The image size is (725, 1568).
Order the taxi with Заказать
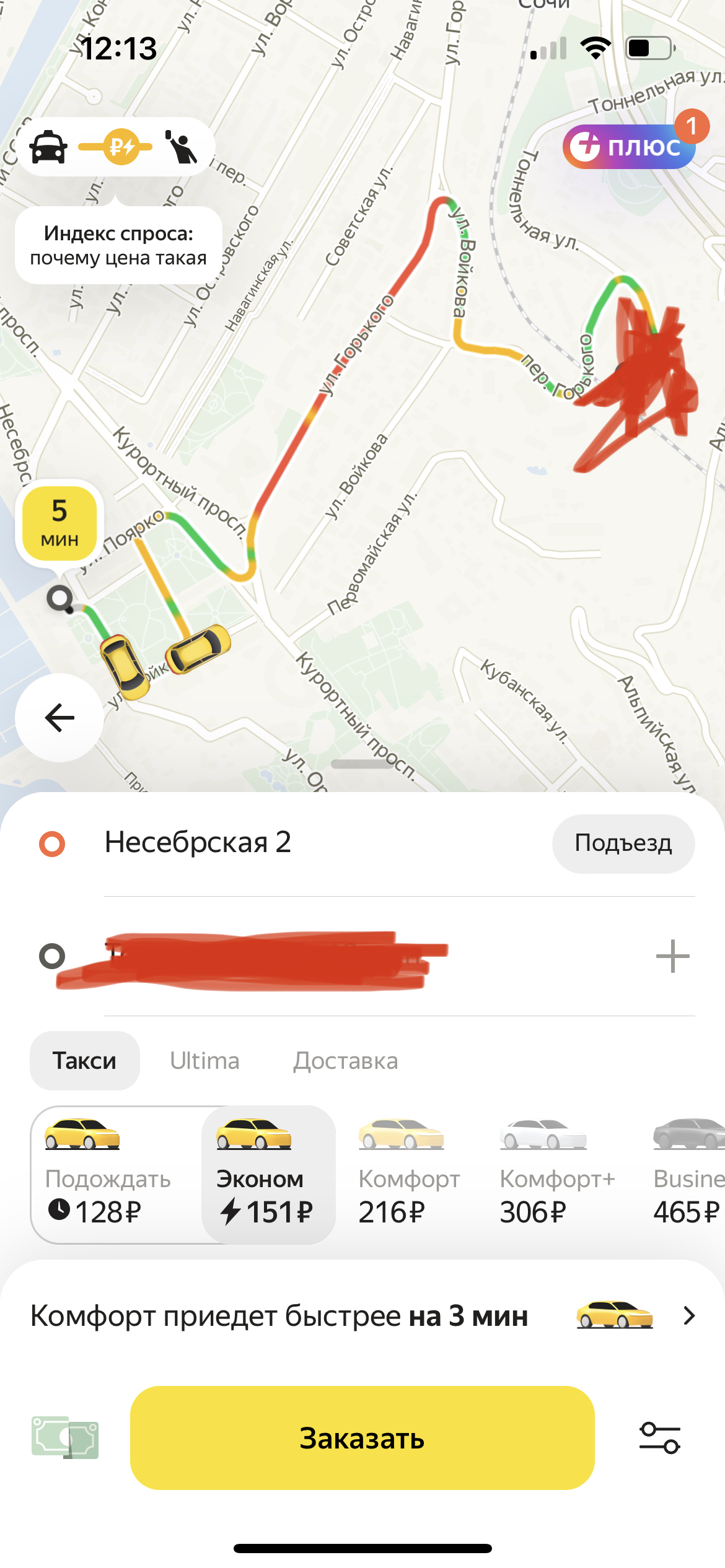362,1438
